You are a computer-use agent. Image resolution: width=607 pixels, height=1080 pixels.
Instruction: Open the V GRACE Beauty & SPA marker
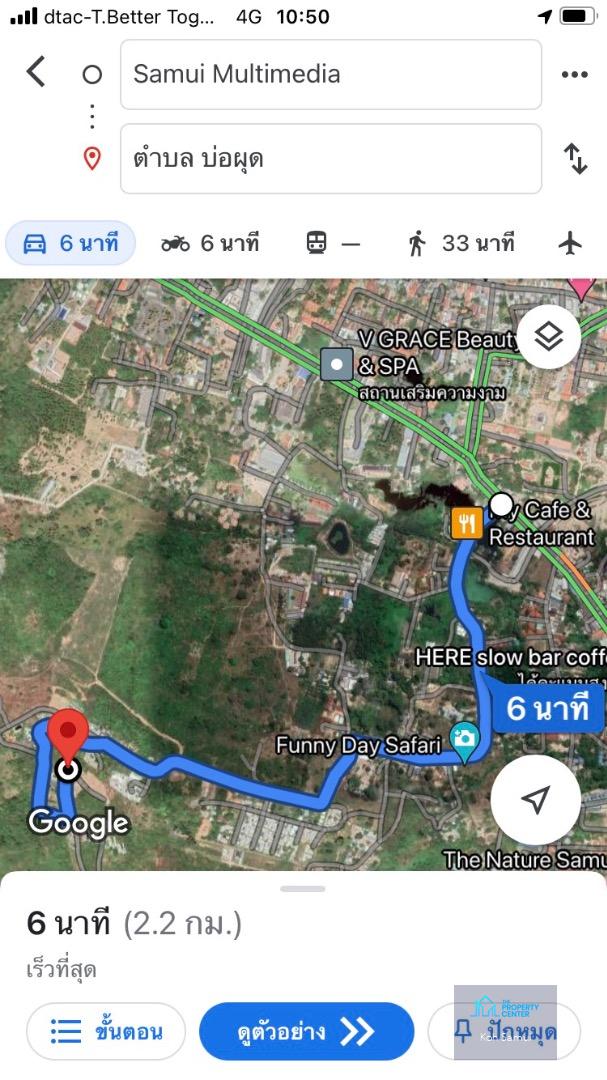point(336,365)
